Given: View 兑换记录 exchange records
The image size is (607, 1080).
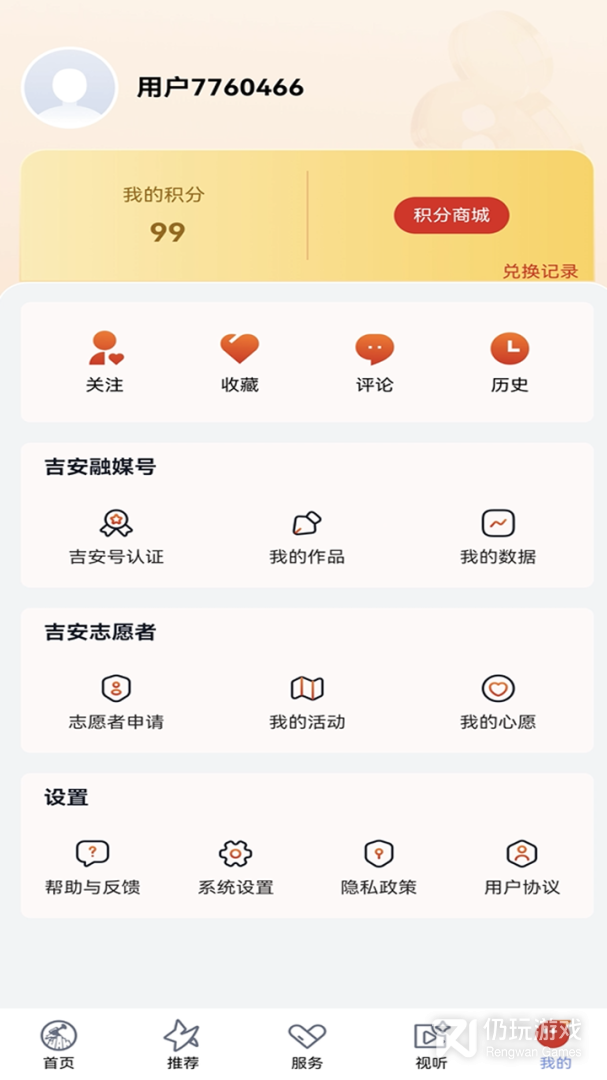Looking at the screenshot, I should pyautogui.click(x=540, y=271).
